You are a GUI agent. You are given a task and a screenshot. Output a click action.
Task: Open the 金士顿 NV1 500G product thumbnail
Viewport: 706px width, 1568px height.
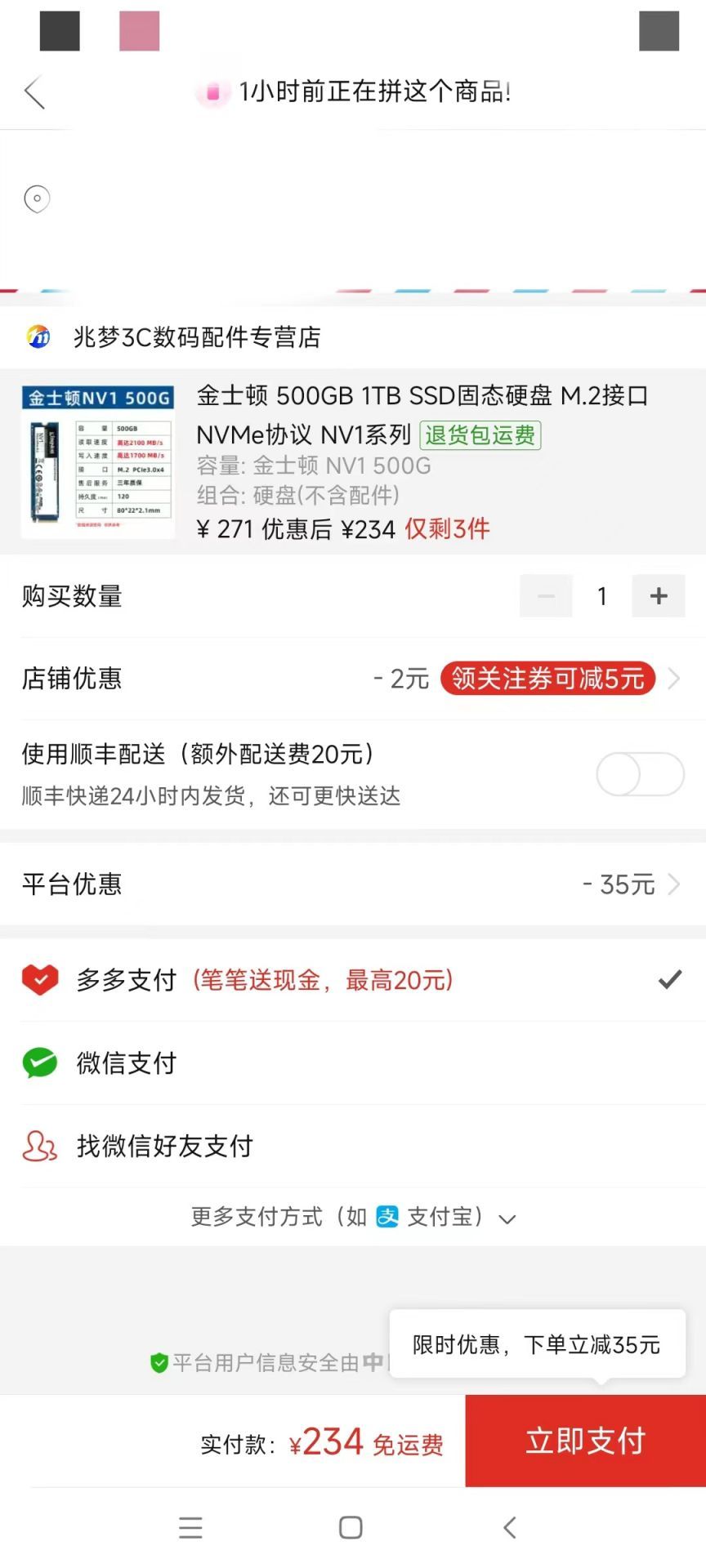coord(98,461)
